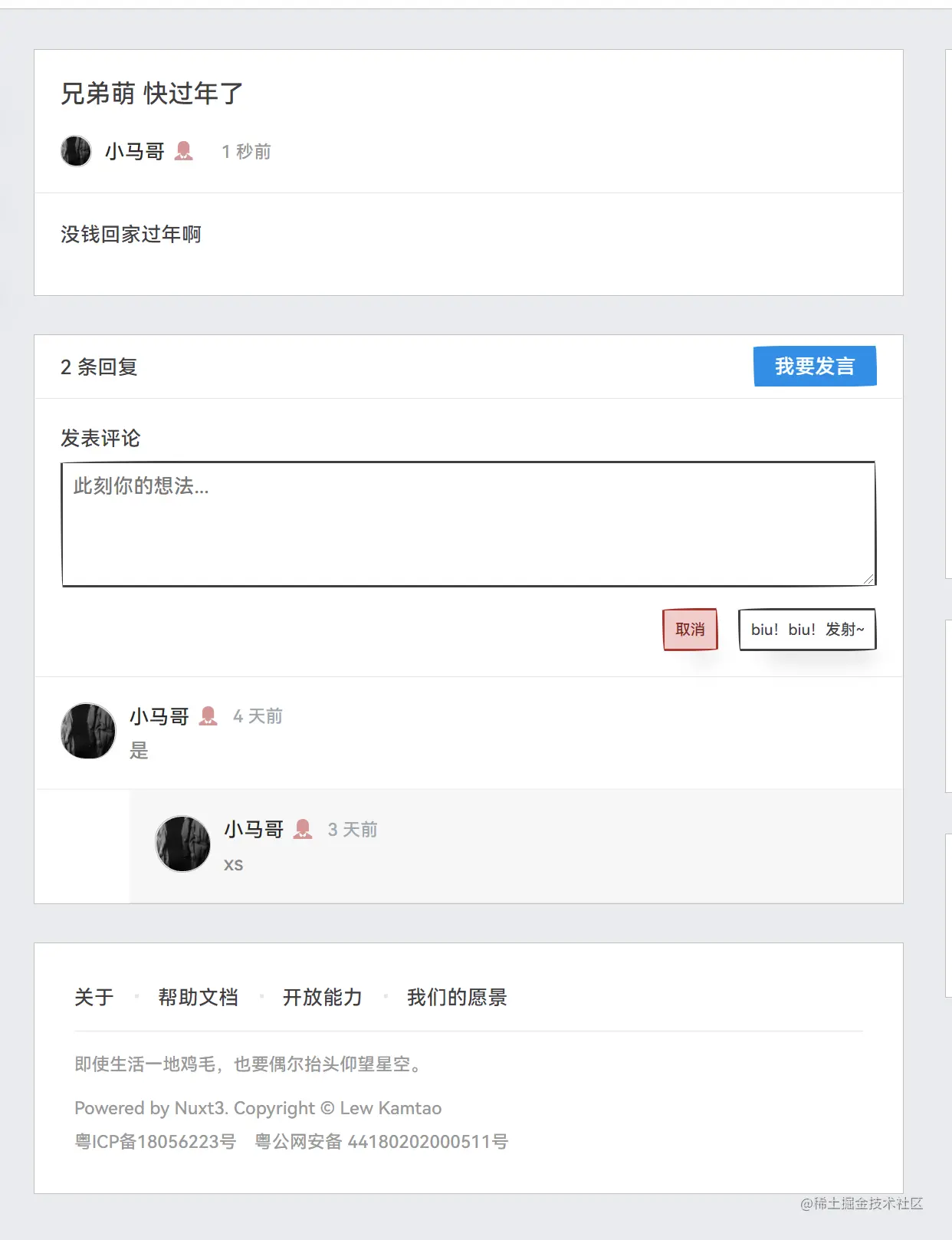Cancel the comment with 取消
The image size is (952, 1240).
[690, 630]
